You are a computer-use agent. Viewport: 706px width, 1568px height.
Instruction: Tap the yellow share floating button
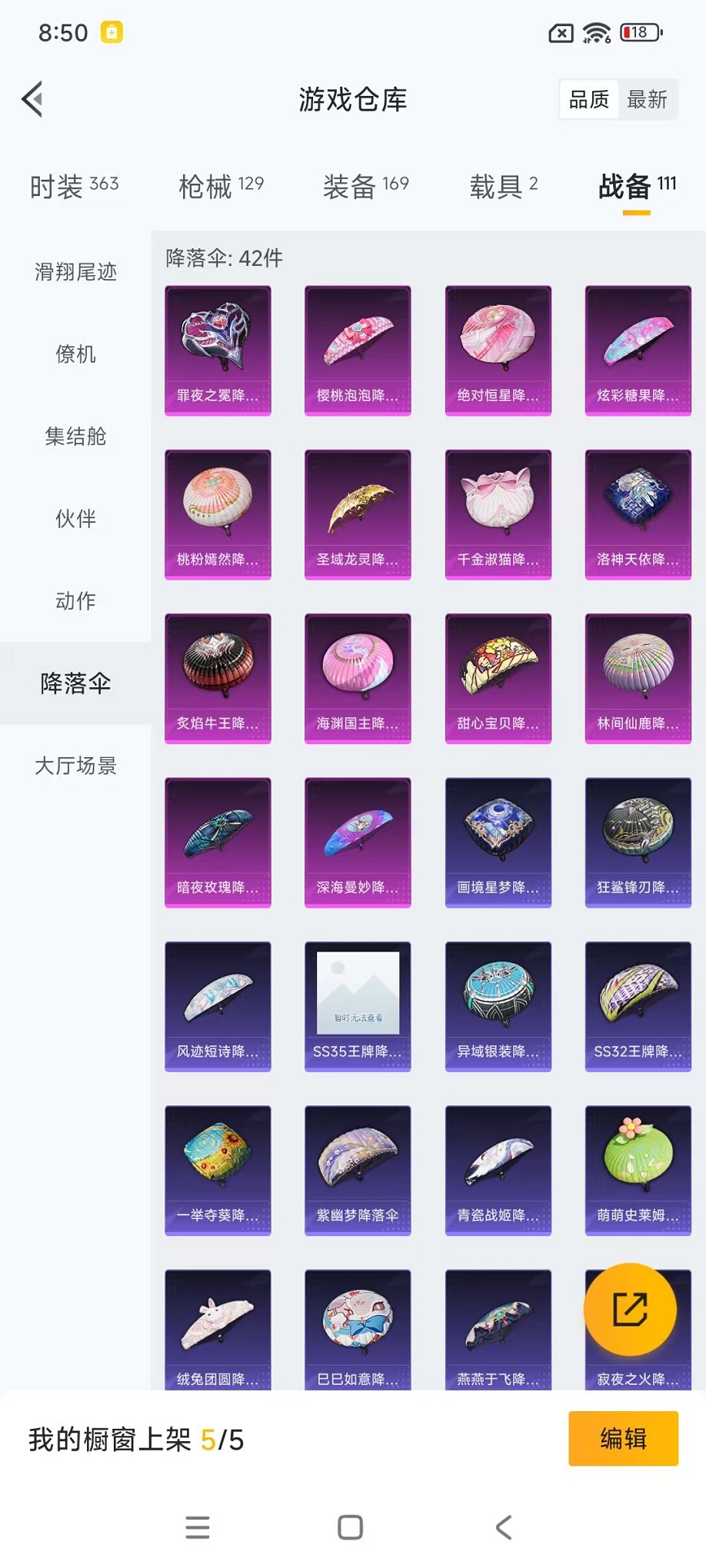(629, 1311)
